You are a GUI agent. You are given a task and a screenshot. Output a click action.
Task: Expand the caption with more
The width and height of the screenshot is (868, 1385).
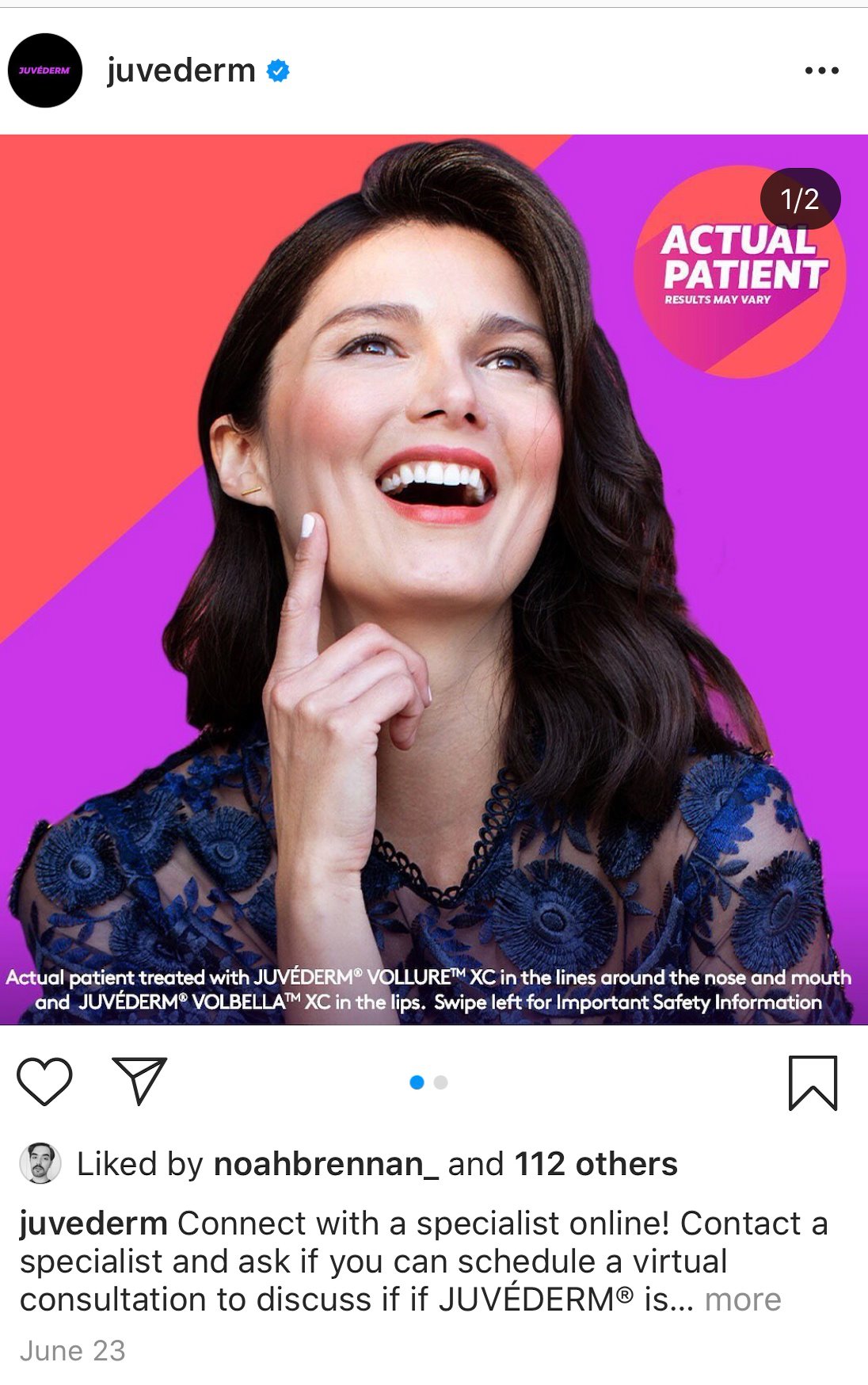point(742,1299)
